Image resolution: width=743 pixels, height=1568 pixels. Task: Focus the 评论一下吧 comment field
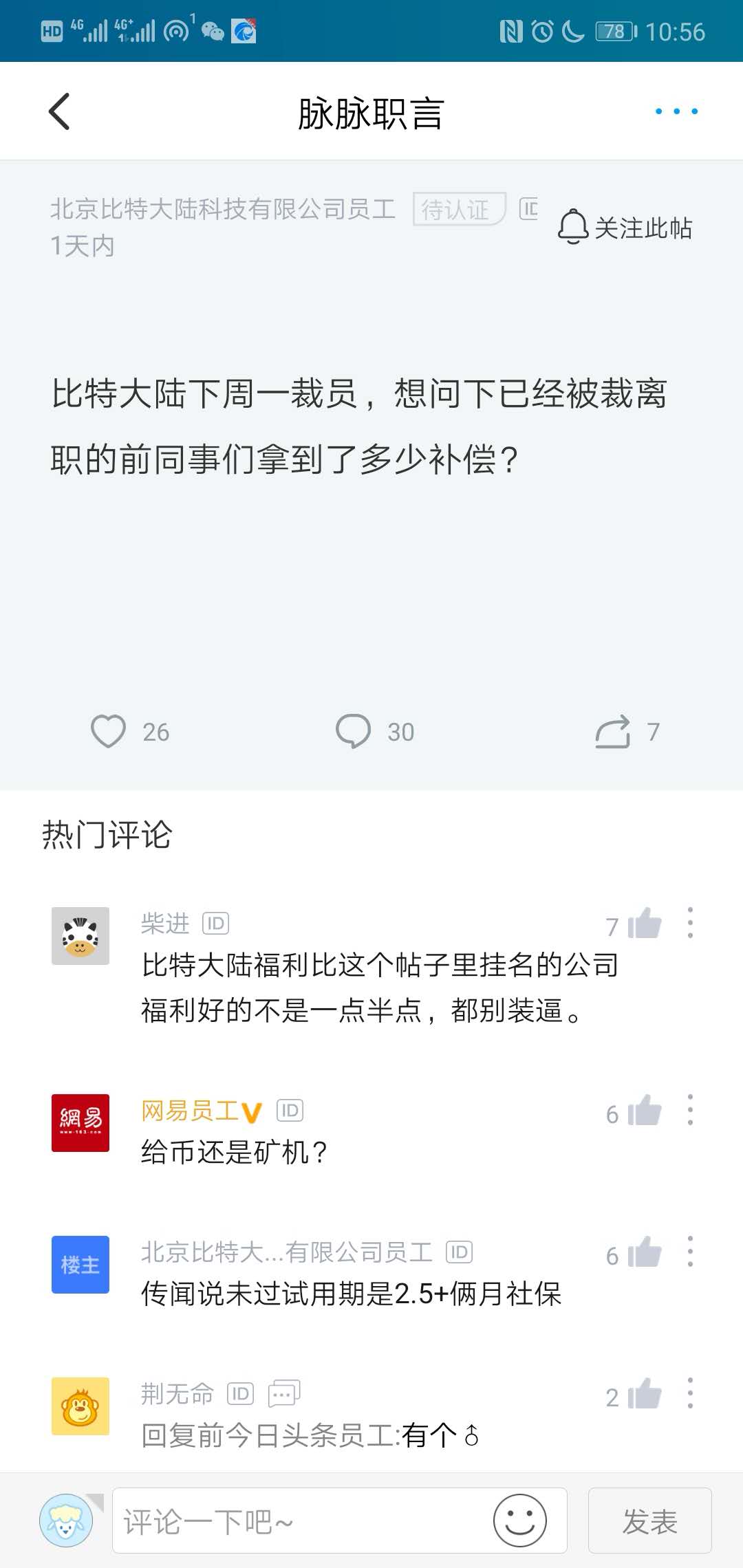(303, 1521)
